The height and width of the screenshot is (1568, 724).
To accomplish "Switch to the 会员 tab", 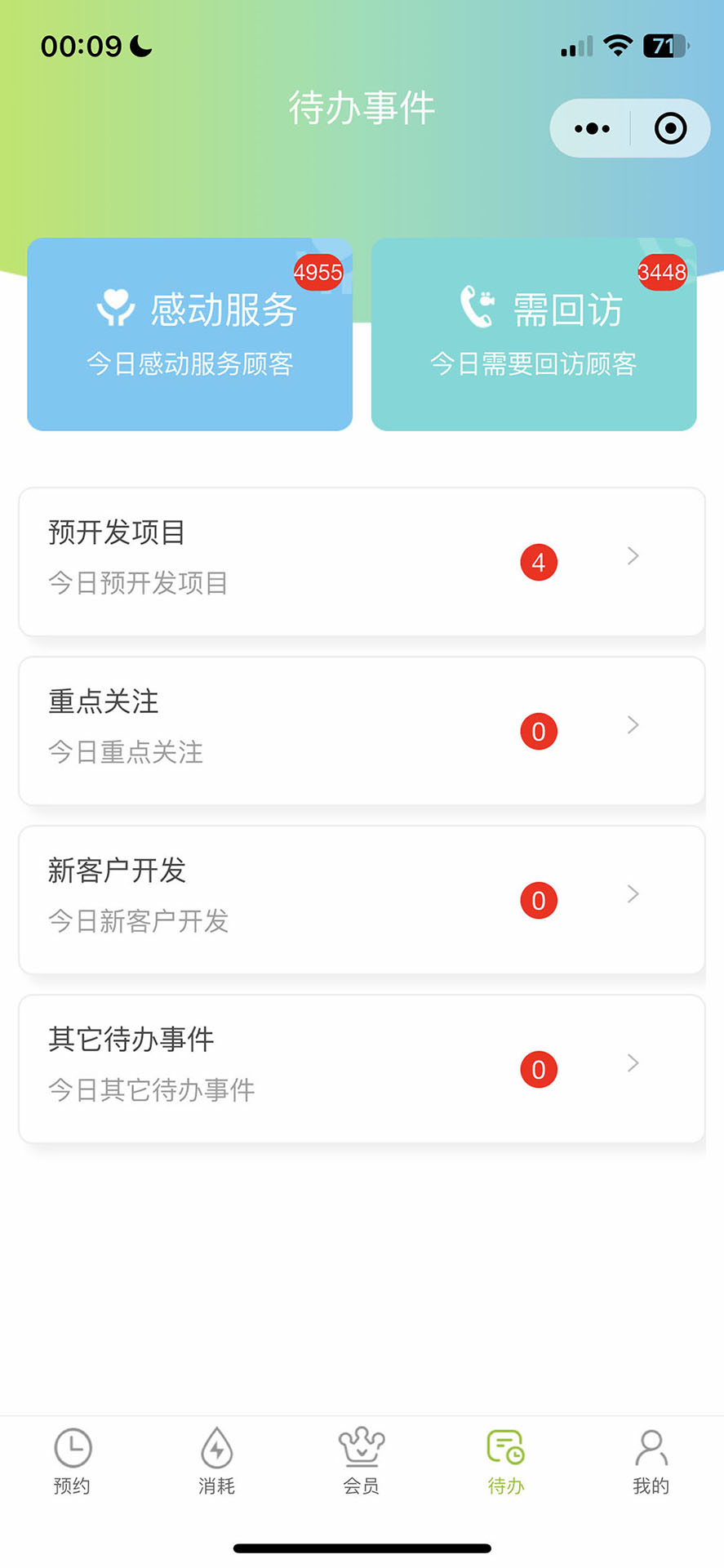I will (x=362, y=1462).
